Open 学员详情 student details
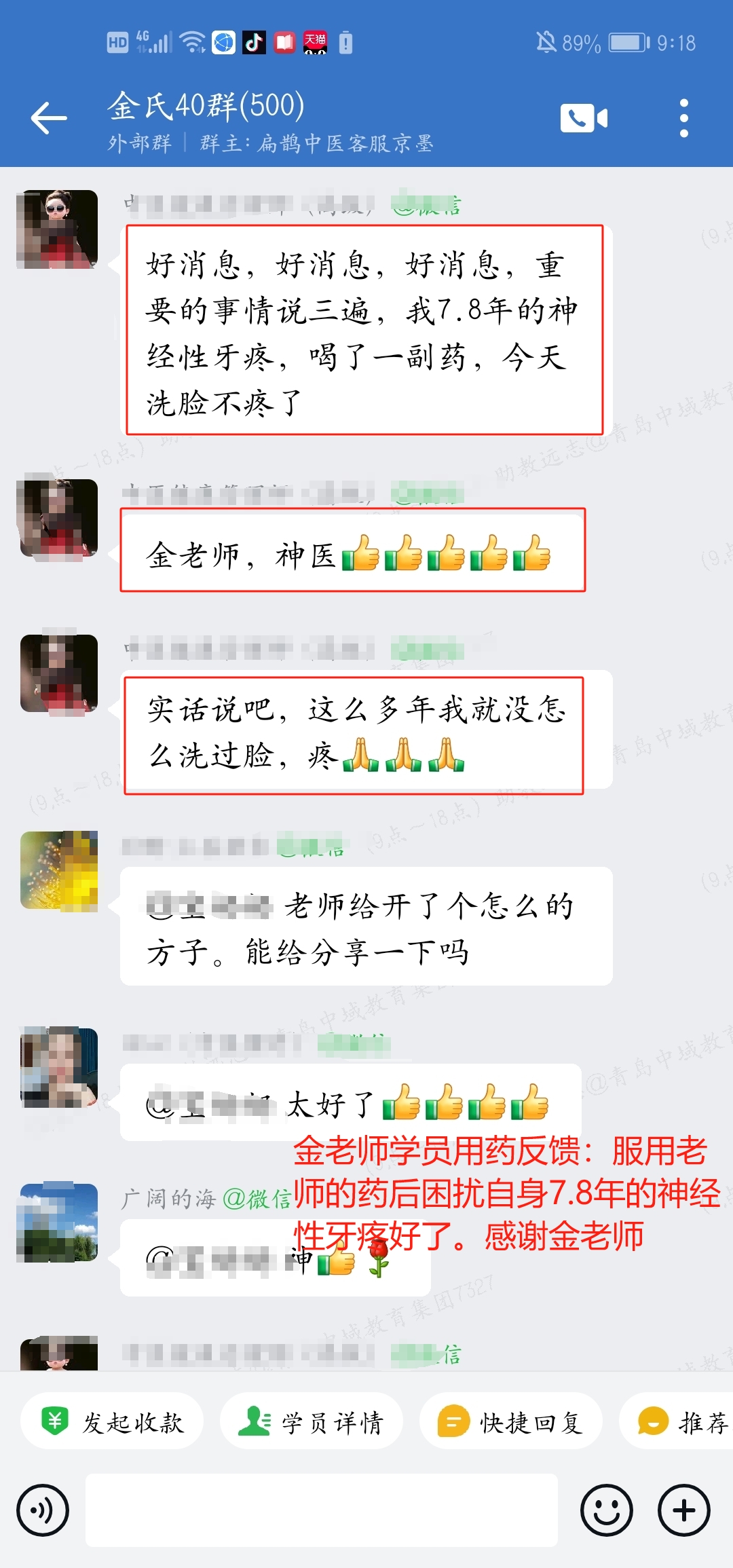Screen dimensions: 733x1568 [x=312, y=1422]
